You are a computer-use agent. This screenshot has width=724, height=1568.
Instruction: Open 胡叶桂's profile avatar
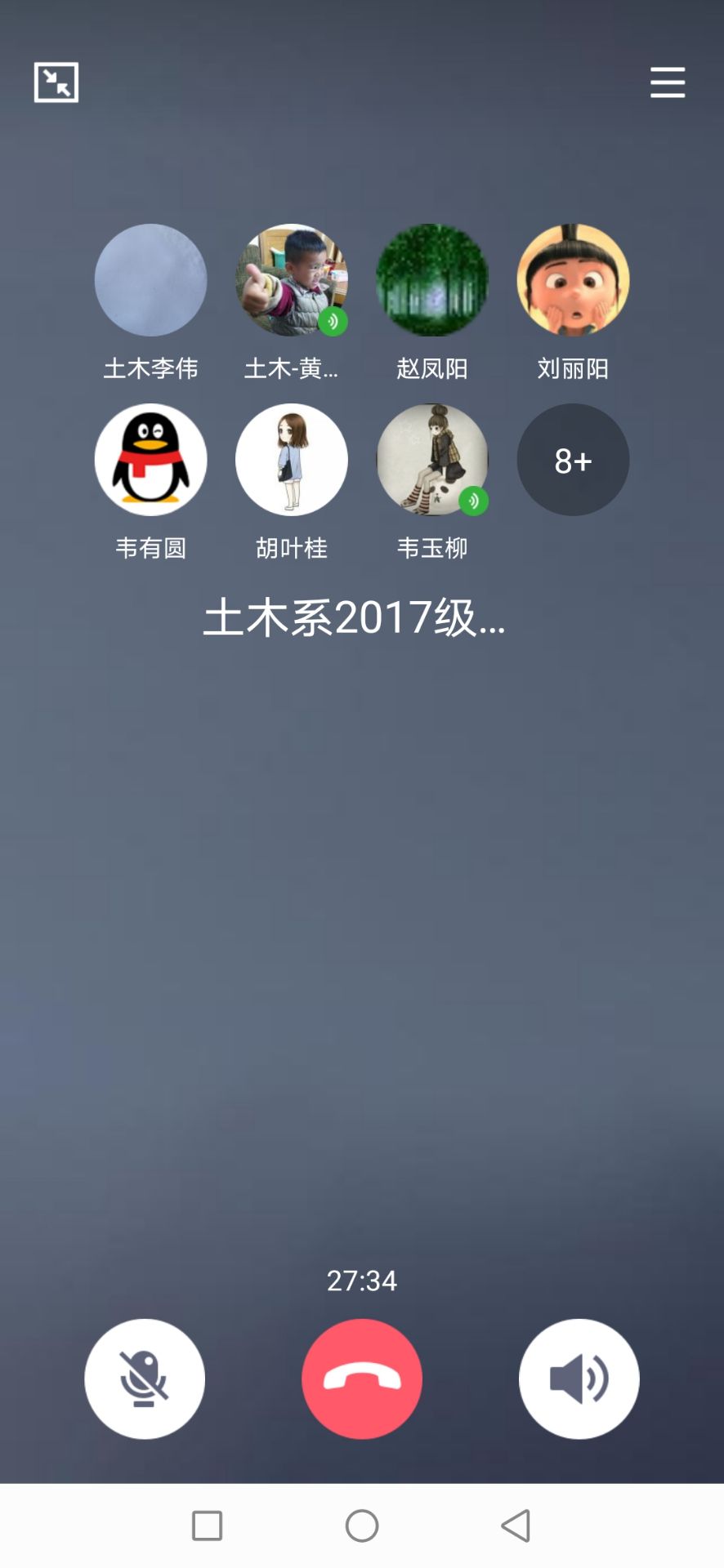click(291, 460)
